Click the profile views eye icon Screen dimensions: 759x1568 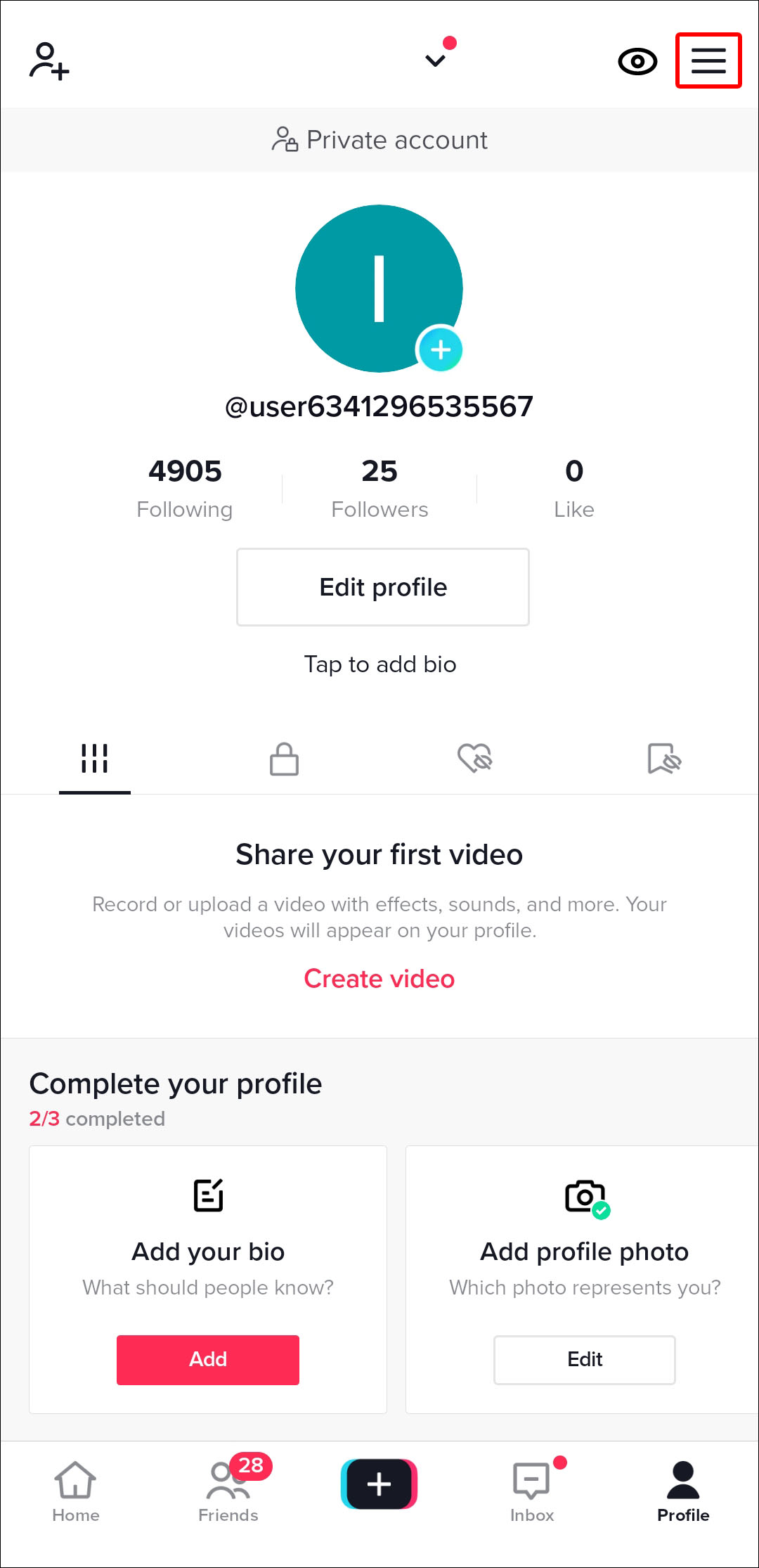pos(637,62)
